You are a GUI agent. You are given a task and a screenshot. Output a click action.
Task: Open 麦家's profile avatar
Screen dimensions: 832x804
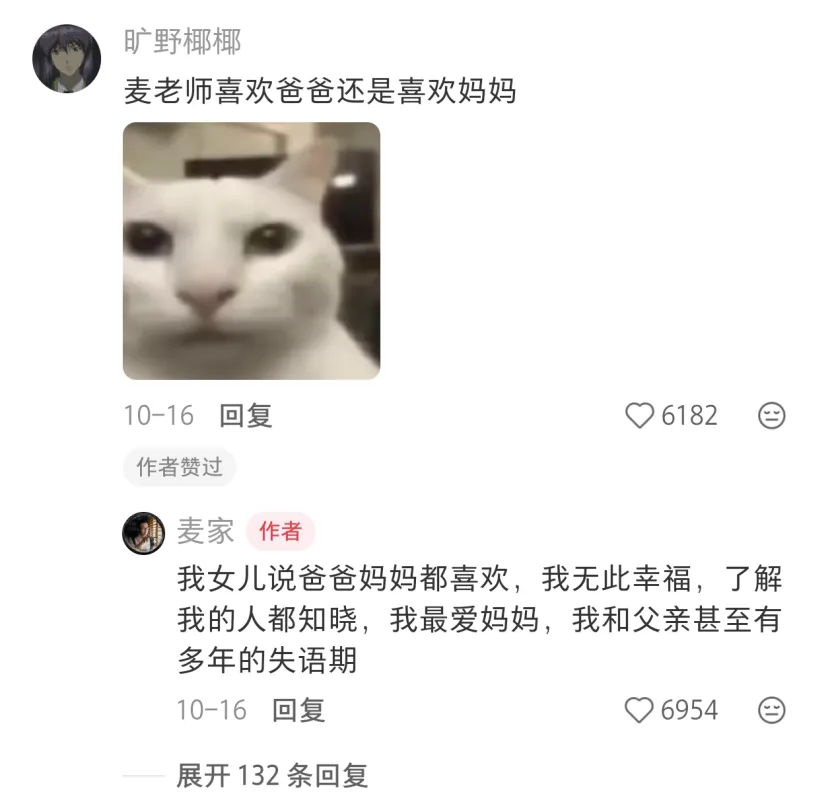(x=143, y=532)
